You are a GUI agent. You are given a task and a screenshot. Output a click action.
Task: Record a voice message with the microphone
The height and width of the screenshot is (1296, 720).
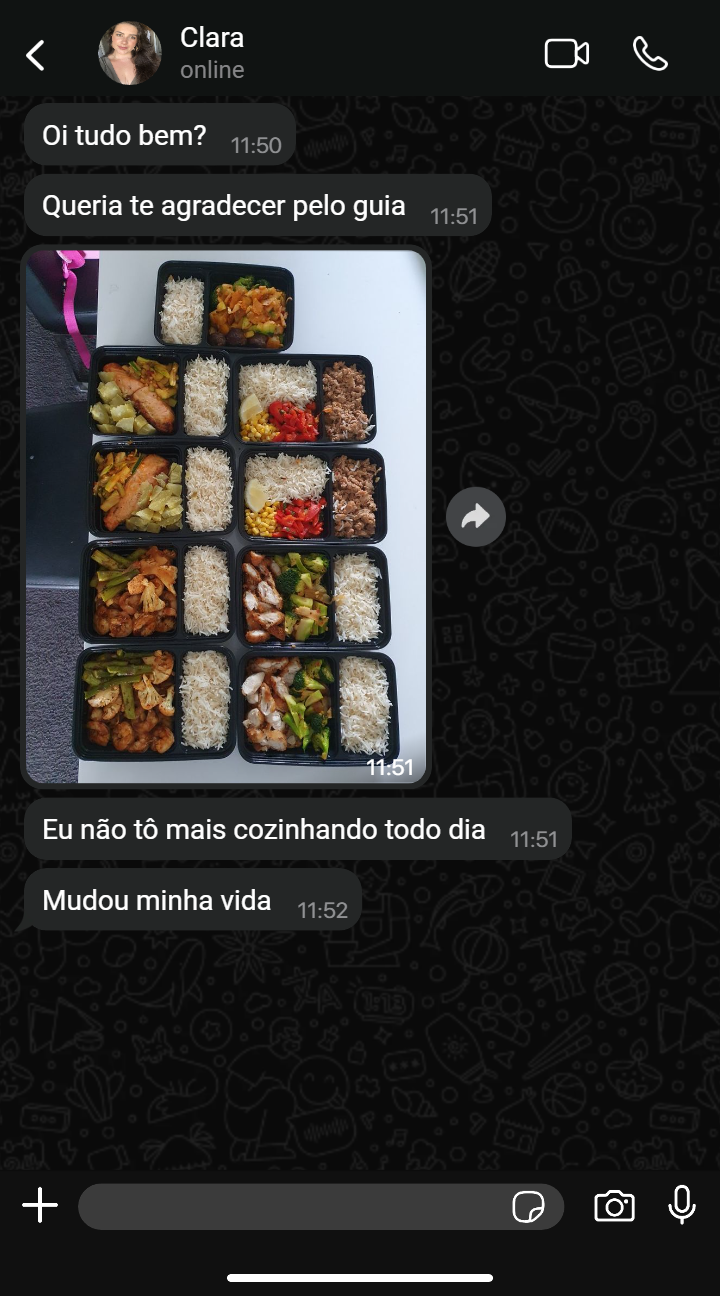(682, 1206)
